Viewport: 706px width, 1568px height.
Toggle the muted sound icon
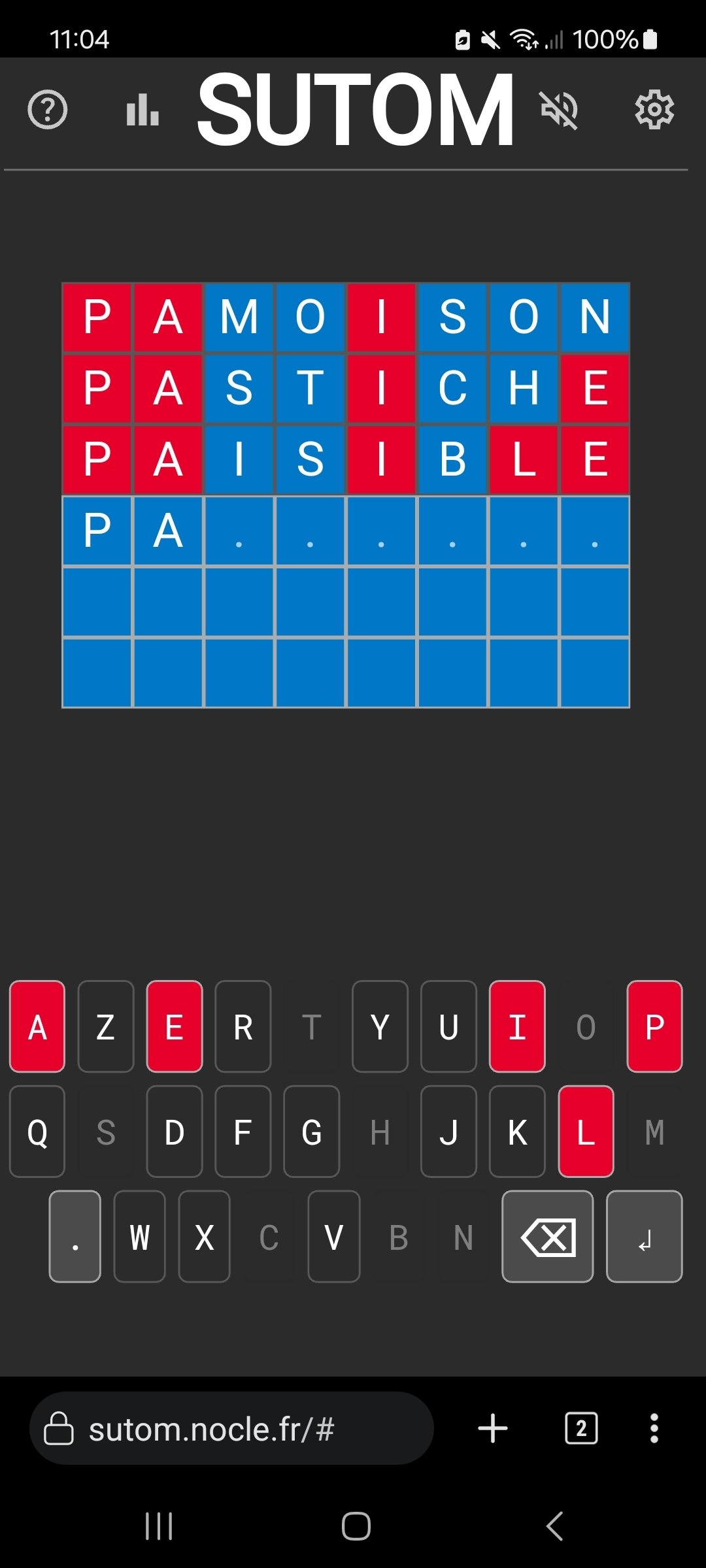pos(559,110)
